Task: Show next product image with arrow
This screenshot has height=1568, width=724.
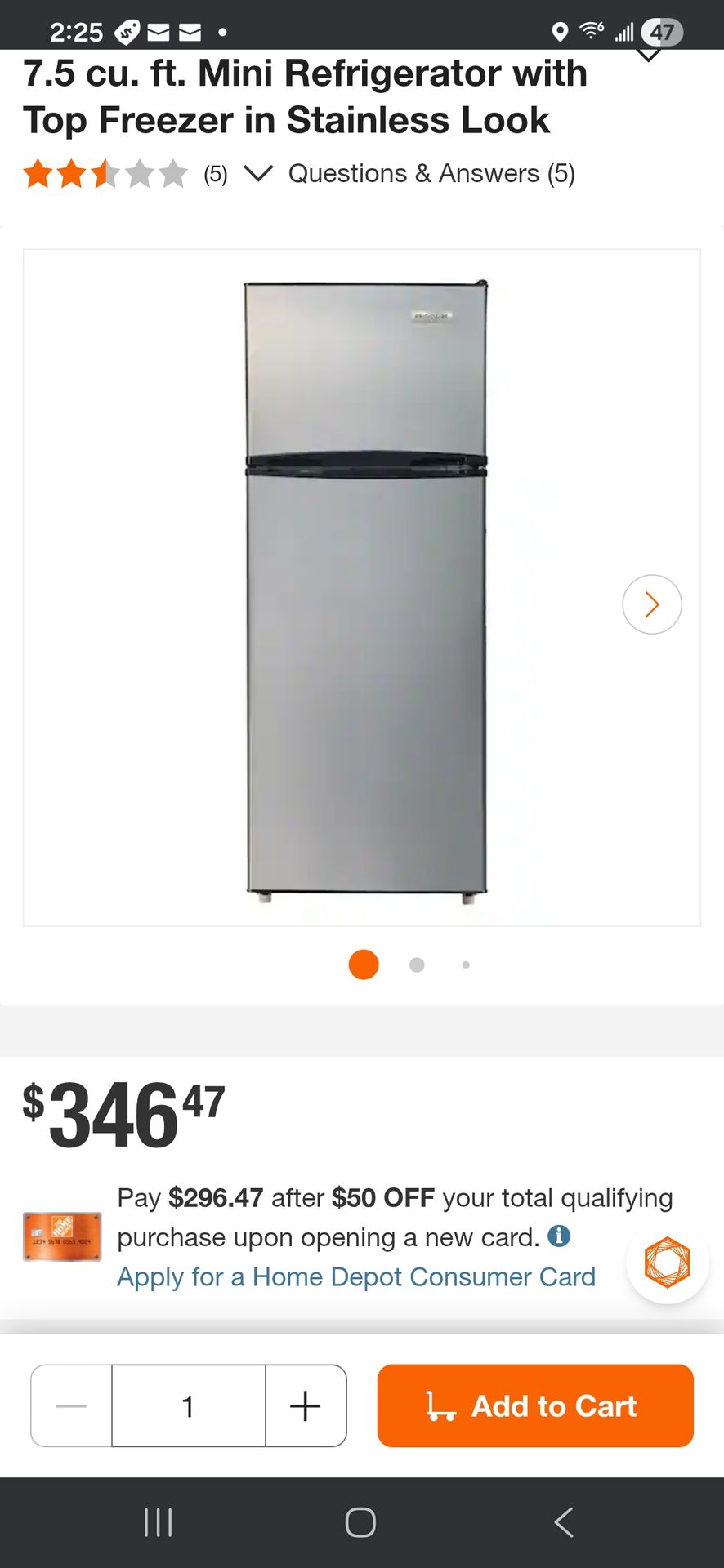Action: pyautogui.click(x=651, y=604)
